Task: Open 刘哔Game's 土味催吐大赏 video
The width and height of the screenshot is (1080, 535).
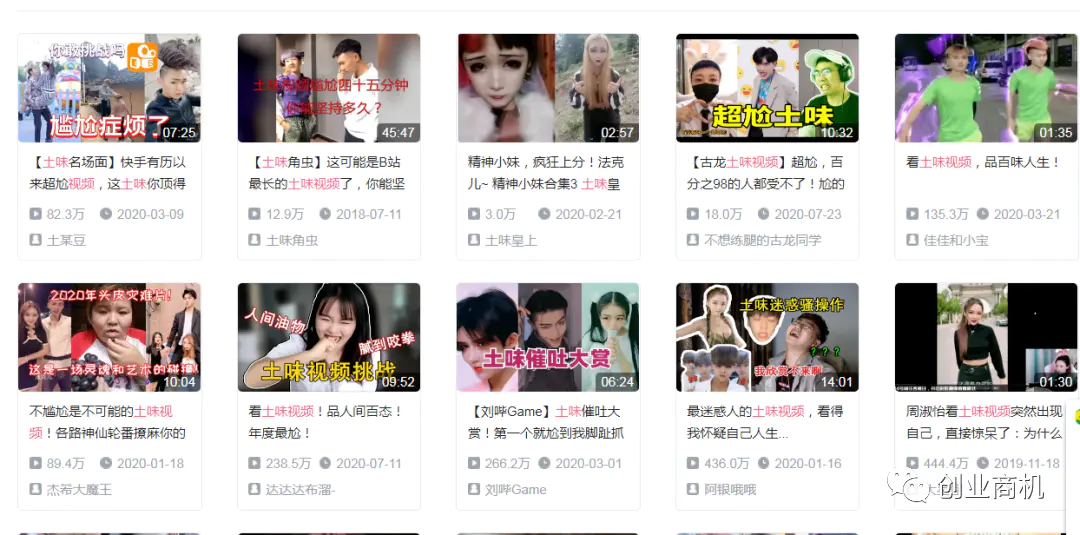Action: point(548,337)
